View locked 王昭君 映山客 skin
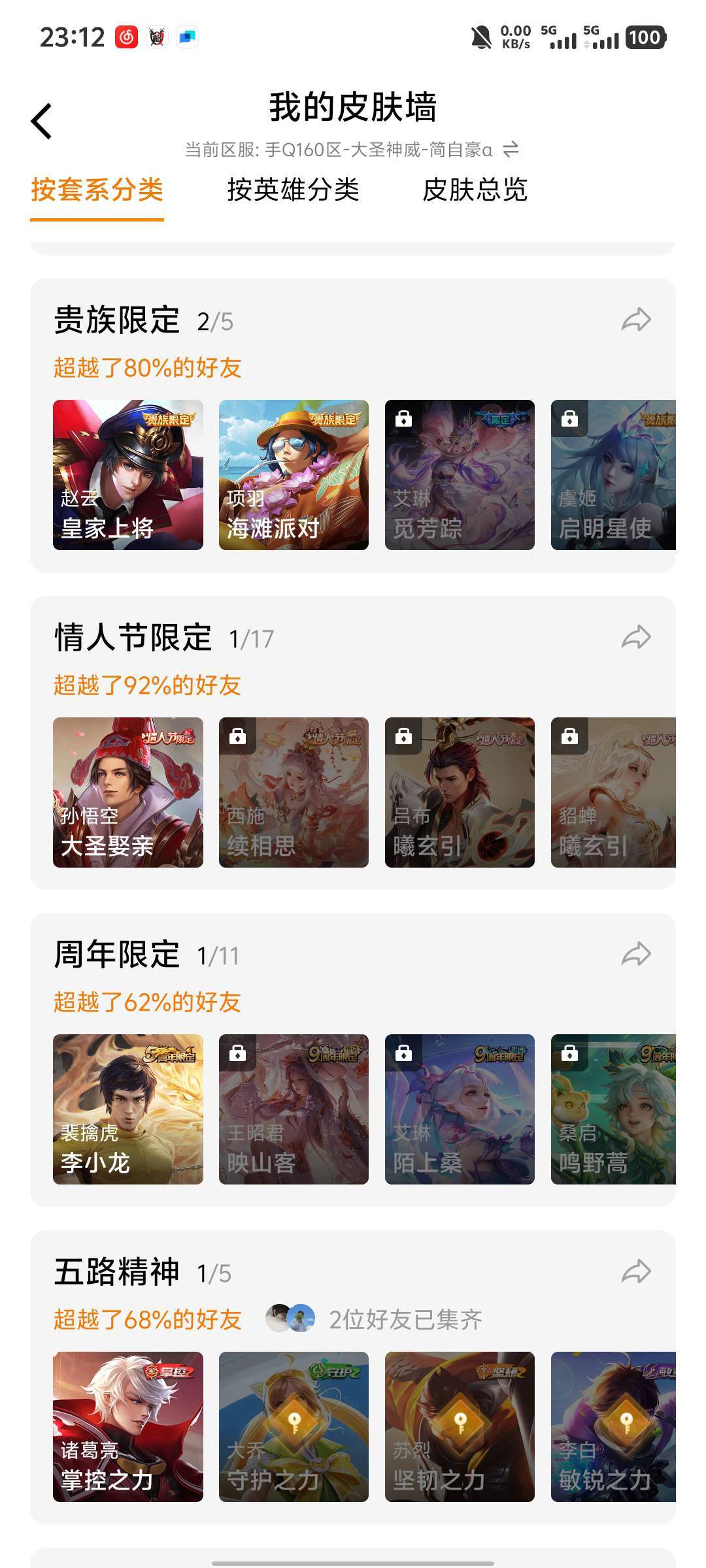 coord(294,1109)
